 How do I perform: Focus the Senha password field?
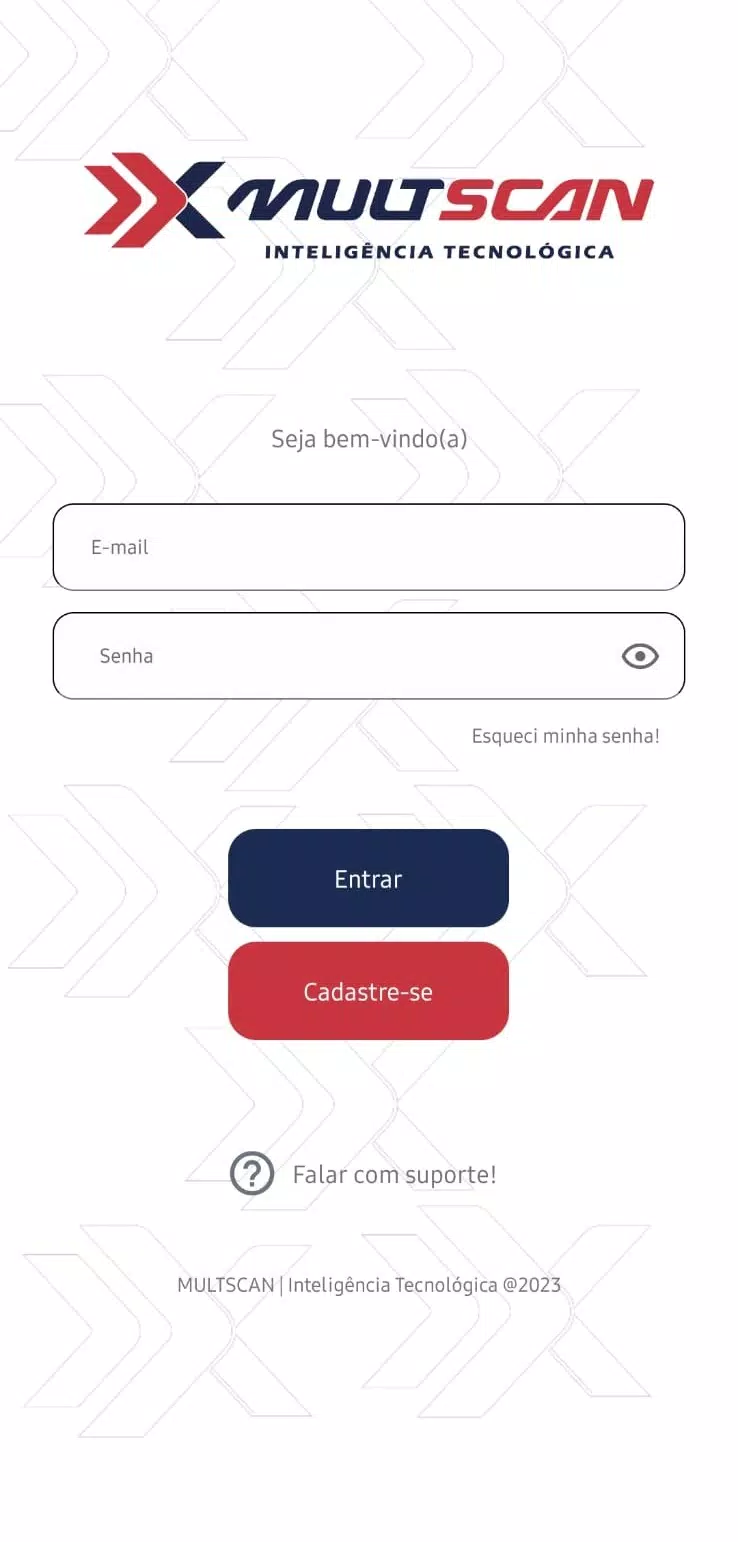pyautogui.click(x=330, y=656)
